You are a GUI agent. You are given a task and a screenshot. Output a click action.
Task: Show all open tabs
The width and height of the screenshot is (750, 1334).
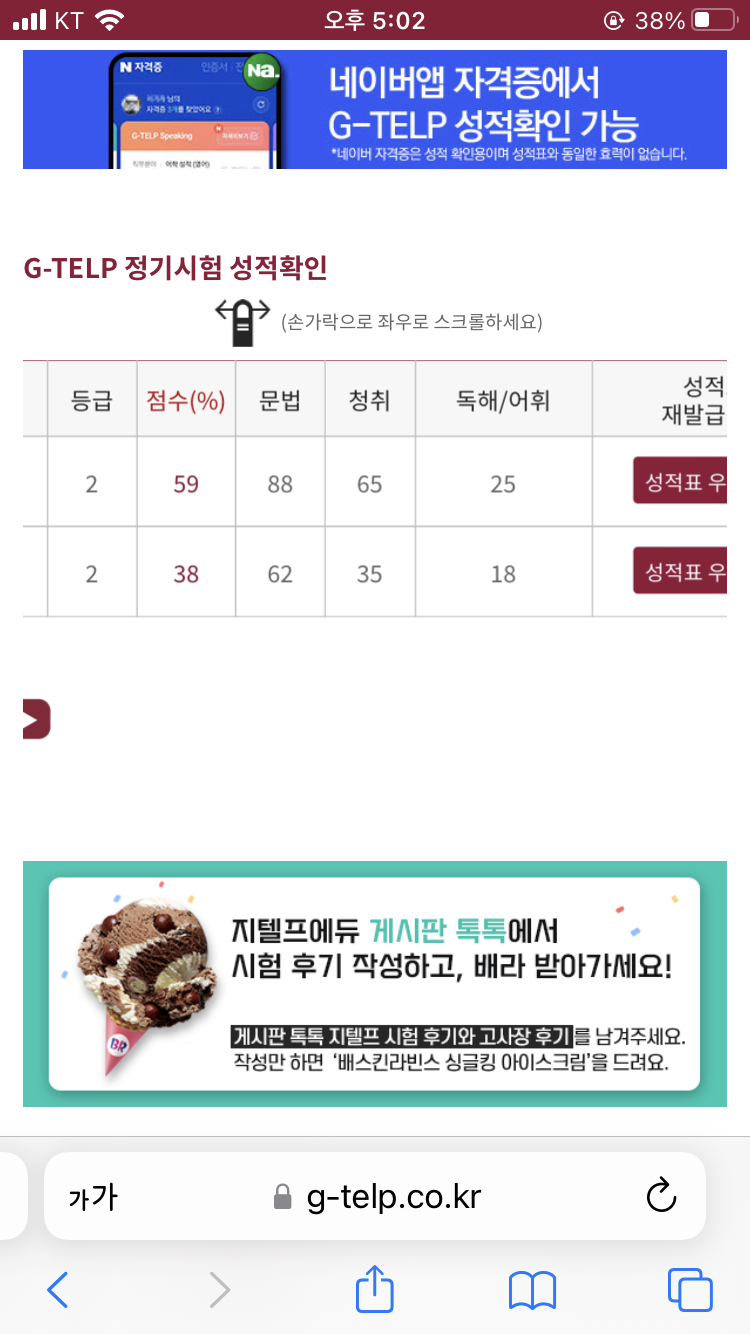click(689, 1290)
